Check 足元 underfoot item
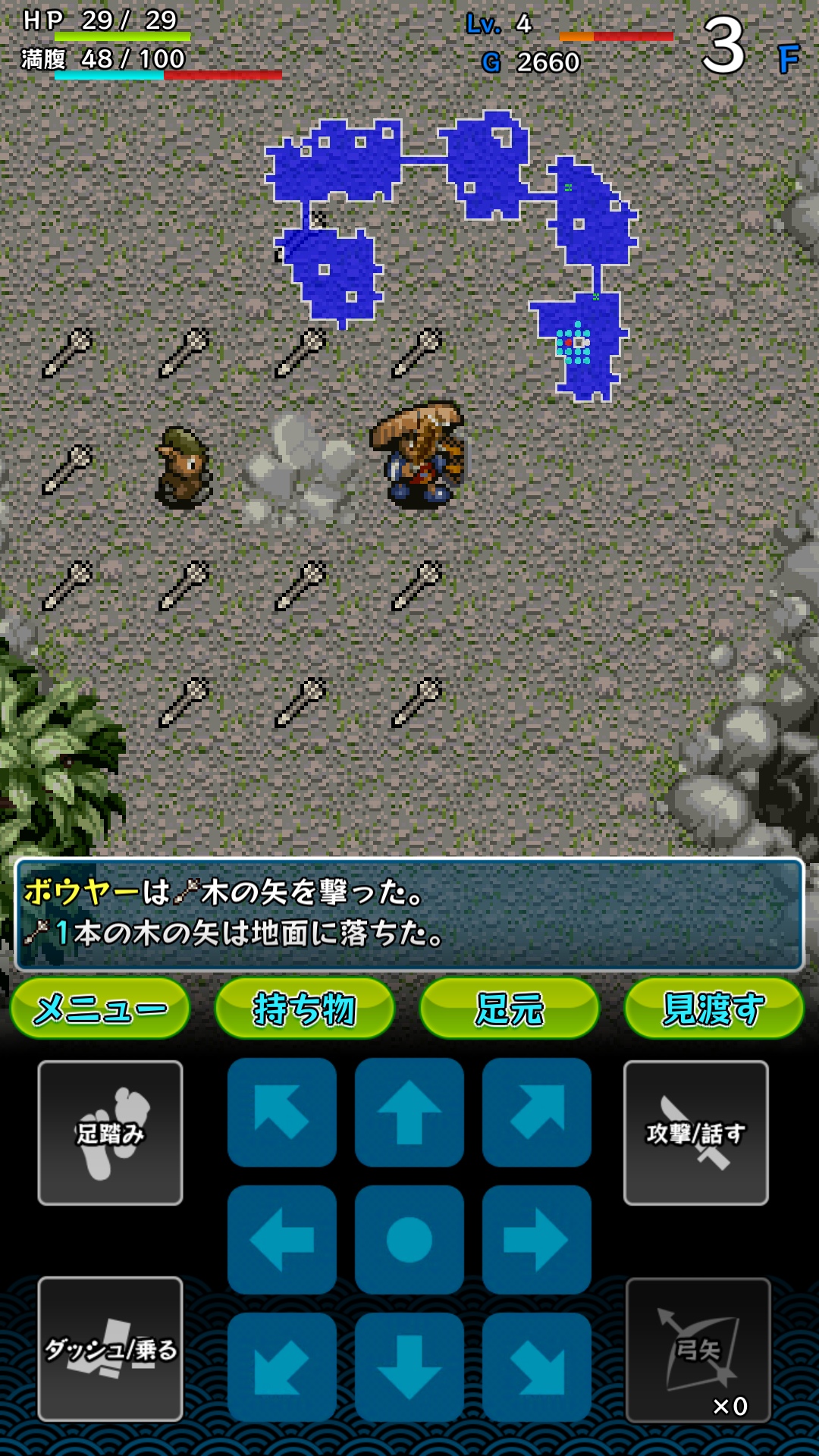819x1456 pixels. 510,1008
